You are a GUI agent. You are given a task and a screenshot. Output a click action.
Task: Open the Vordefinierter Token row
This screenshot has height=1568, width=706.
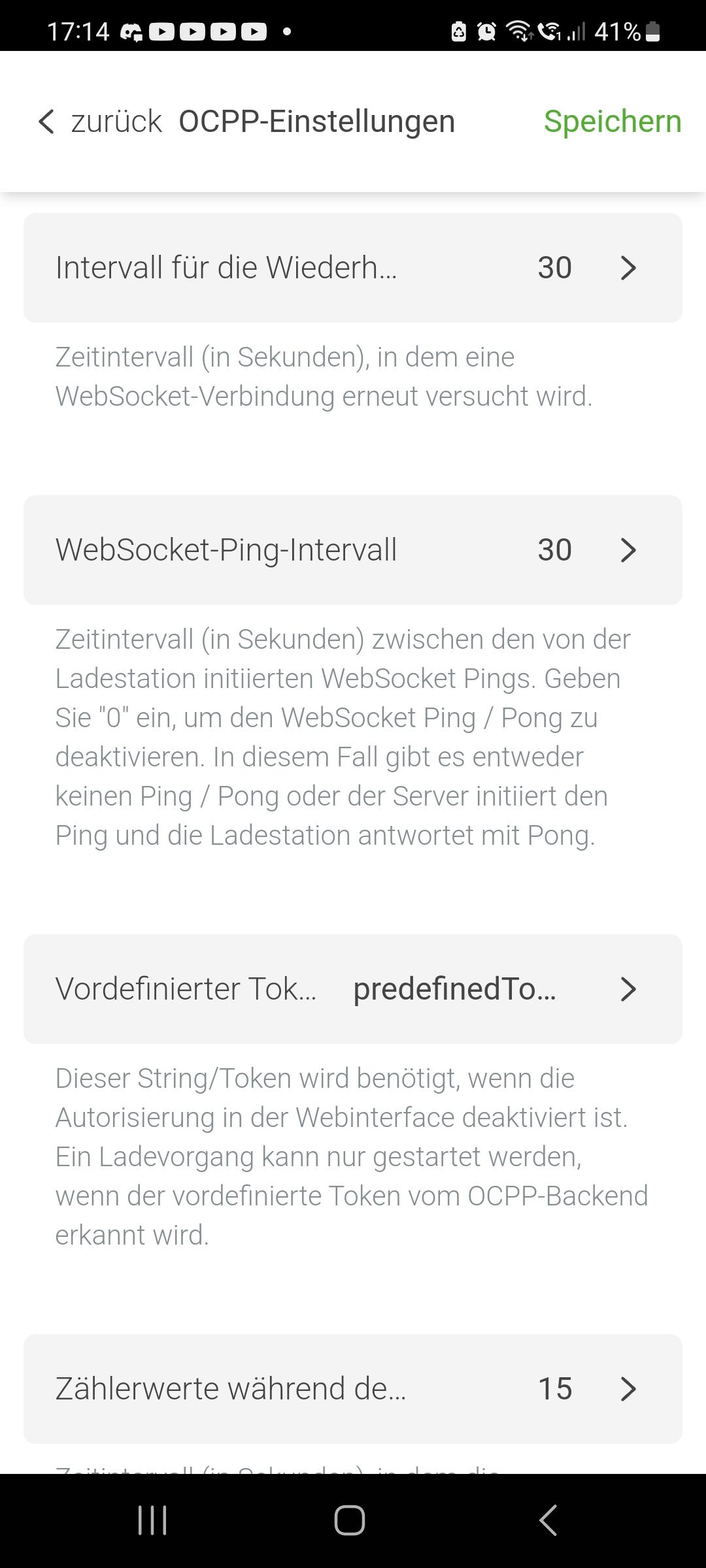pyautogui.click(x=353, y=989)
